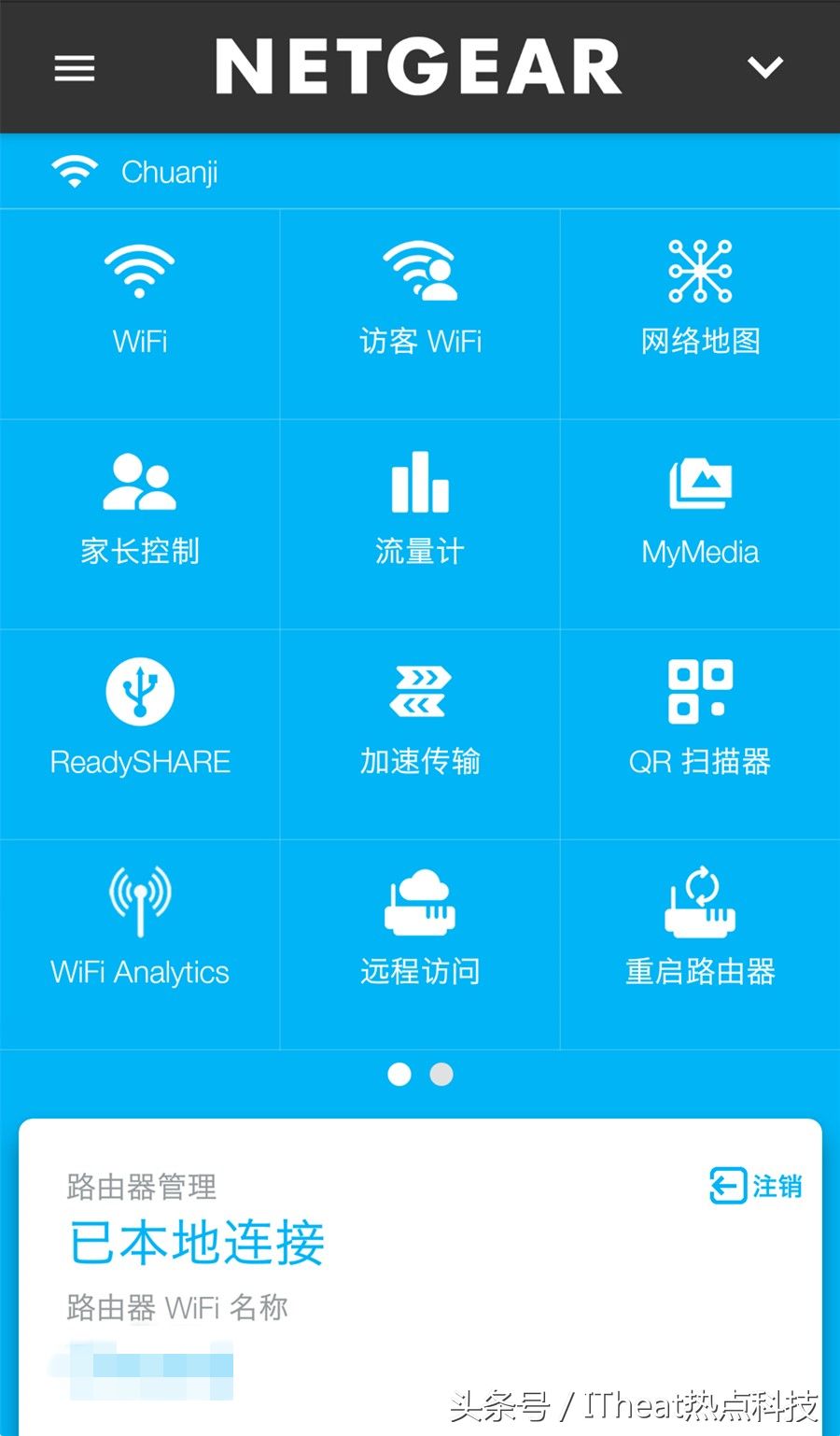Go to 远程访问 remote access
840x1436 pixels.
click(420, 930)
